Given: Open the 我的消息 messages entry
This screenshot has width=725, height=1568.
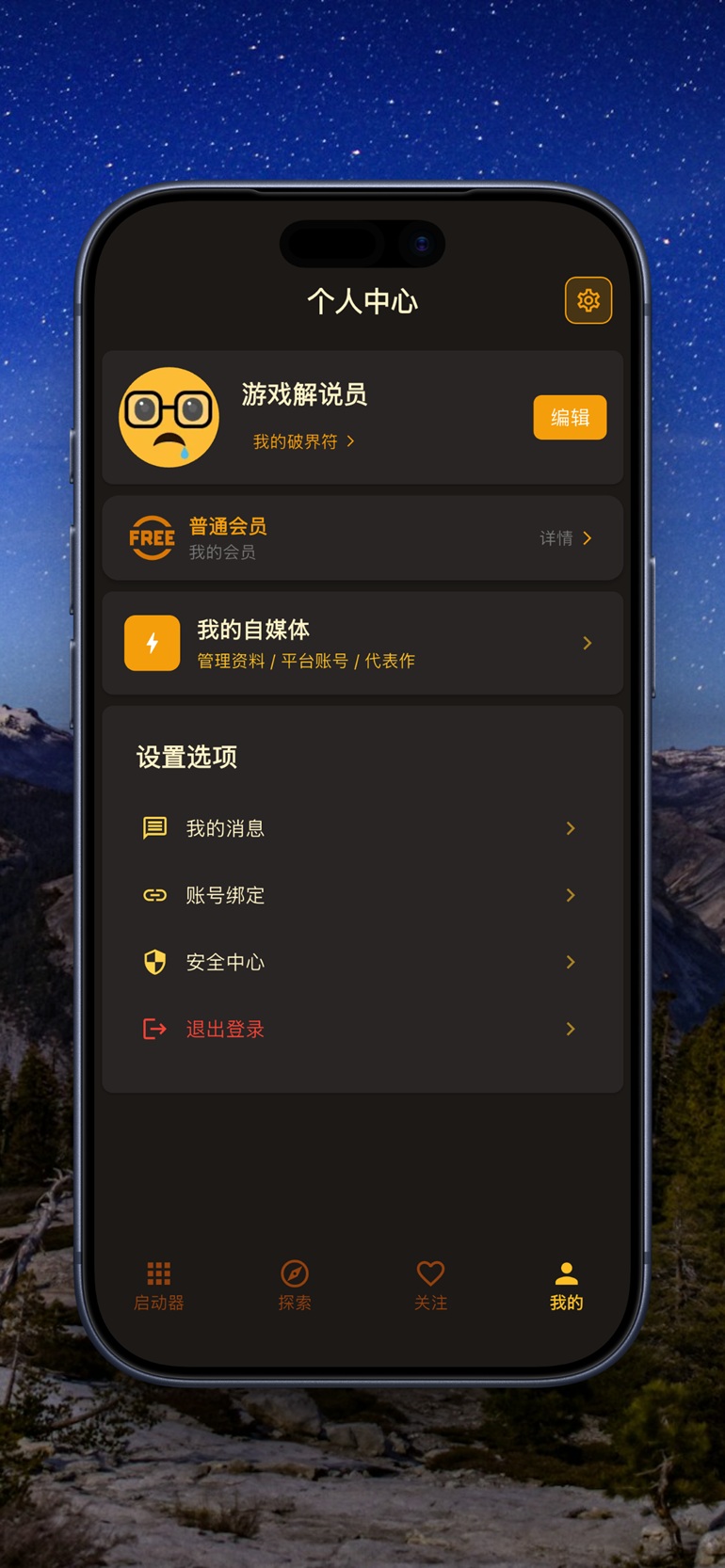Looking at the screenshot, I should tap(225, 828).
